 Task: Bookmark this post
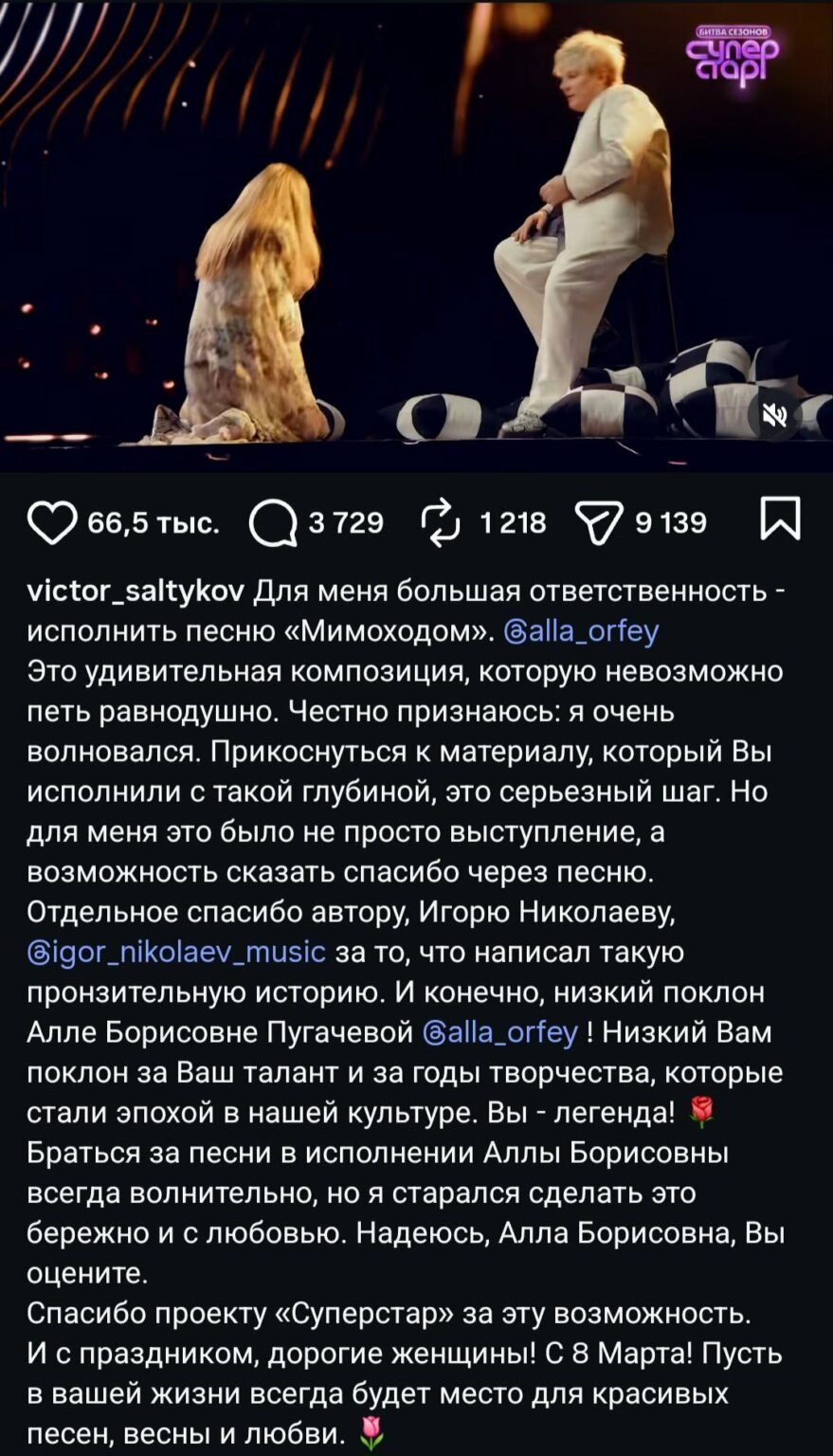(x=781, y=520)
